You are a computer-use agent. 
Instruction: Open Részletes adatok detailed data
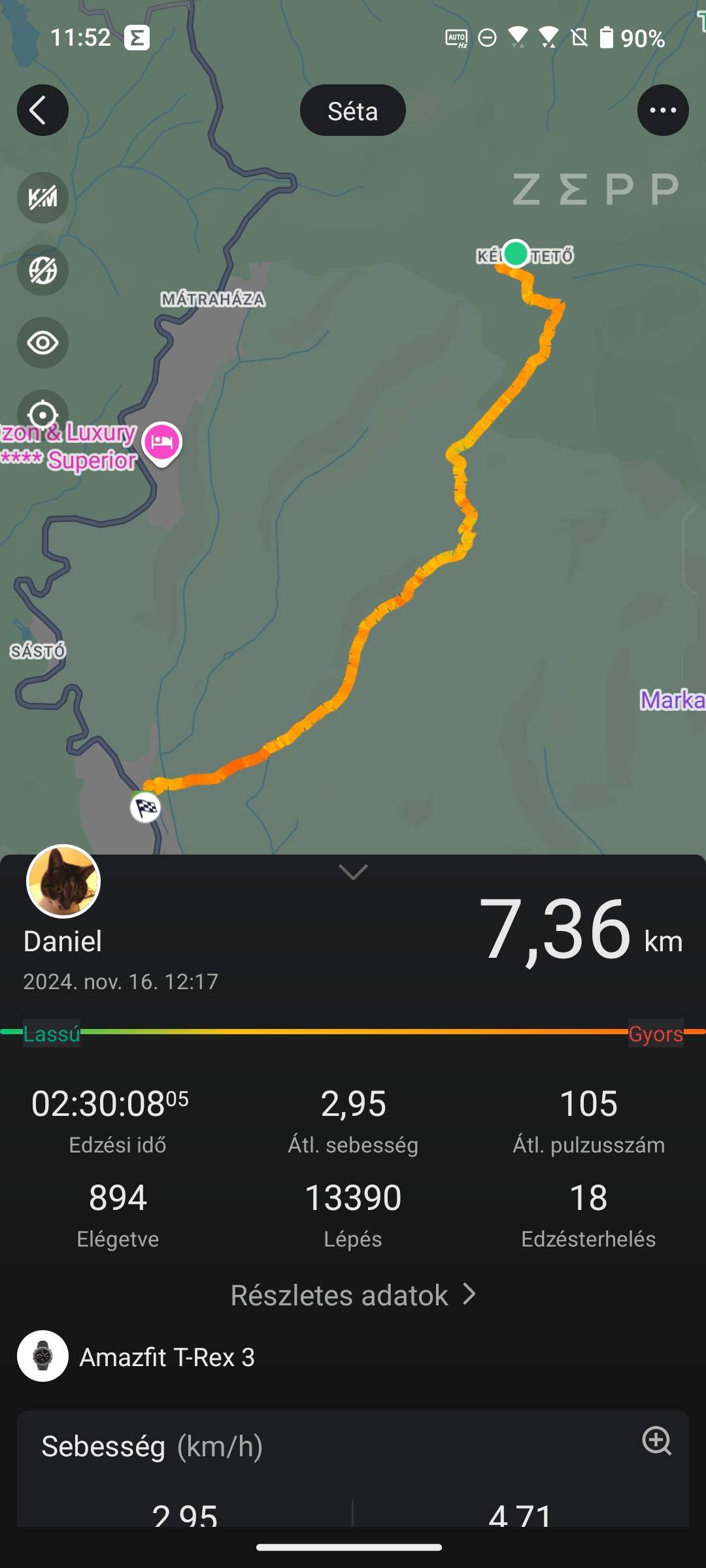(x=353, y=1295)
